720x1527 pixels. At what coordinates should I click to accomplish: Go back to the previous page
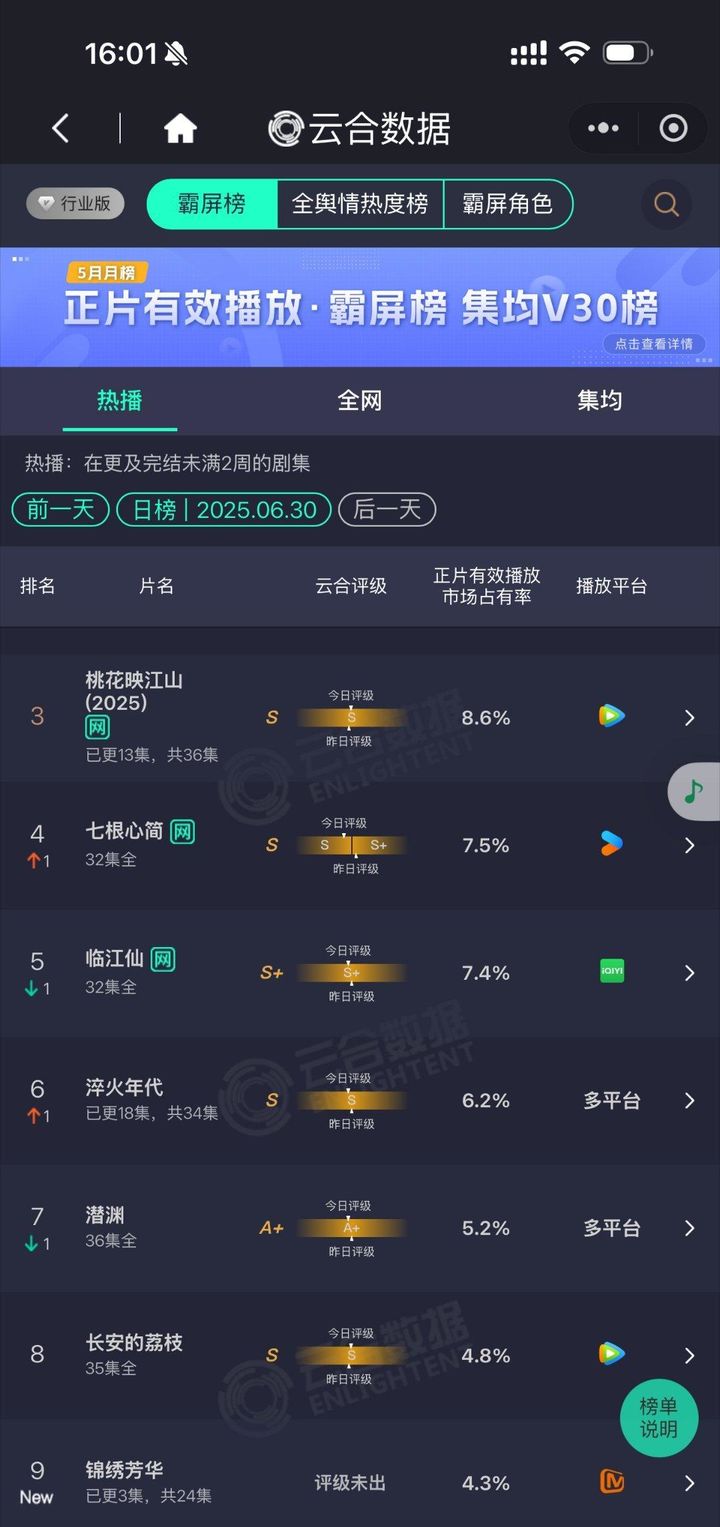coord(61,128)
